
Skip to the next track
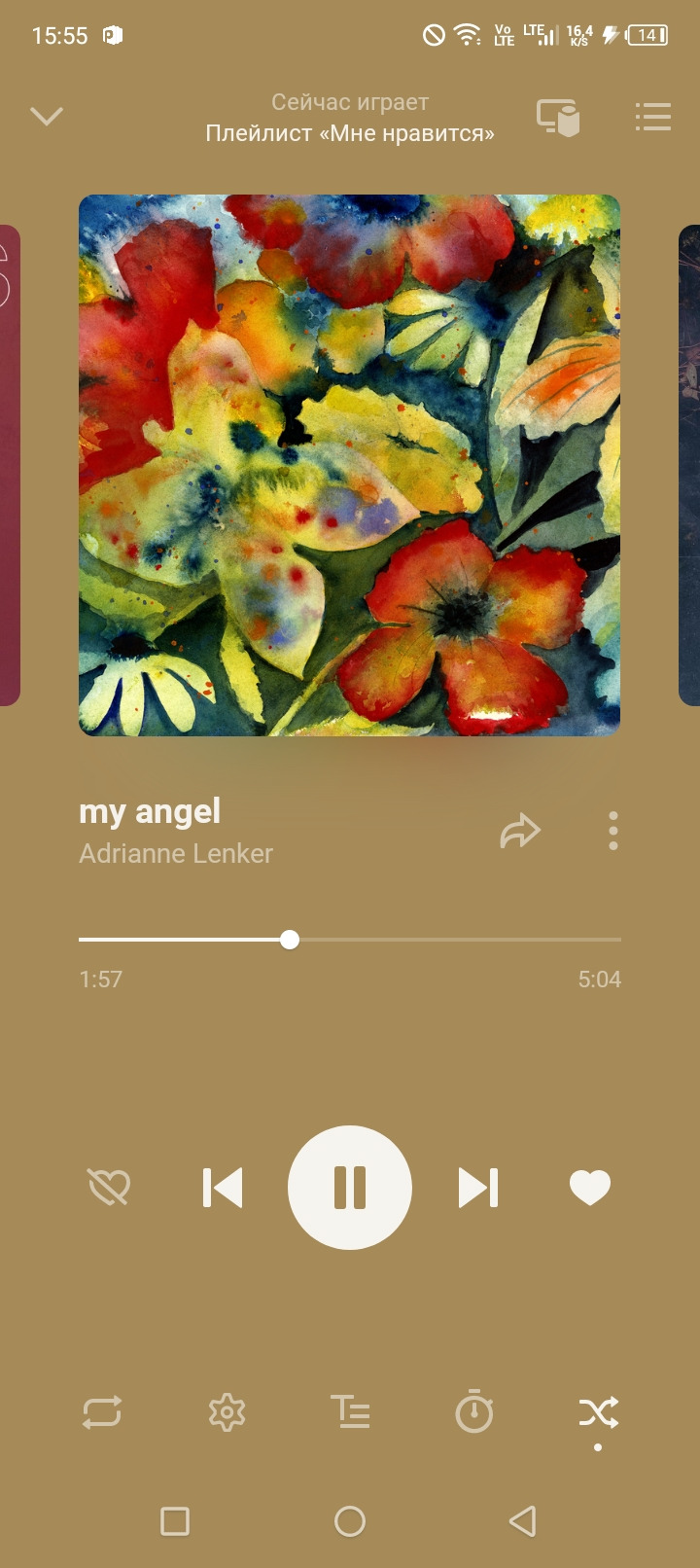(x=477, y=1188)
